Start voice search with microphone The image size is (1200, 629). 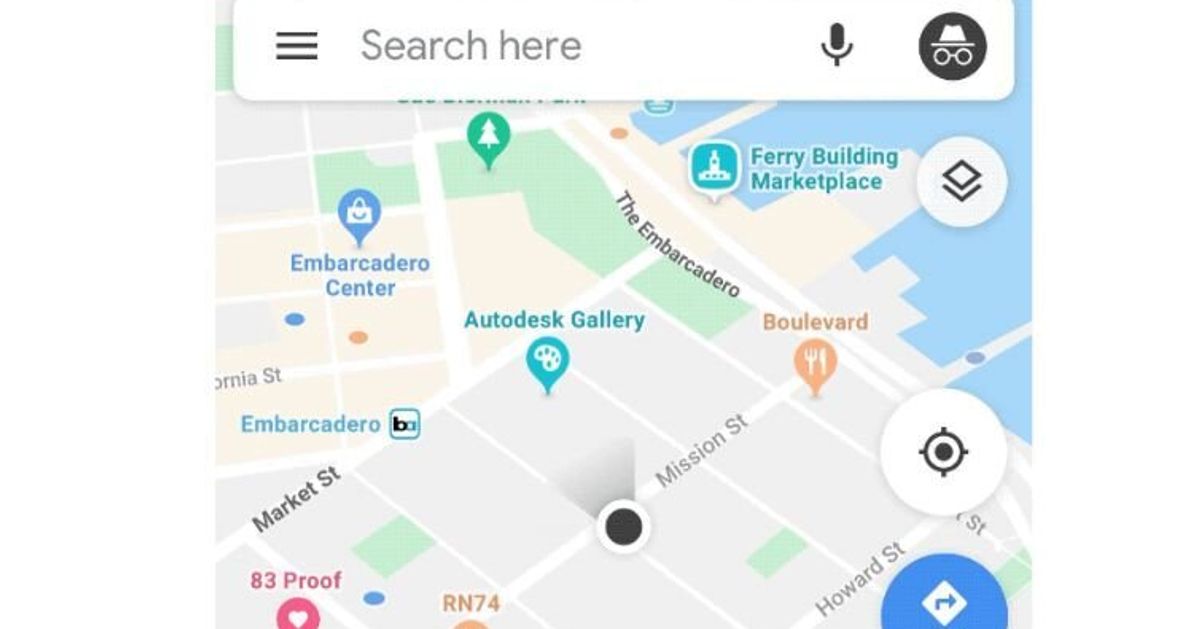coord(836,46)
